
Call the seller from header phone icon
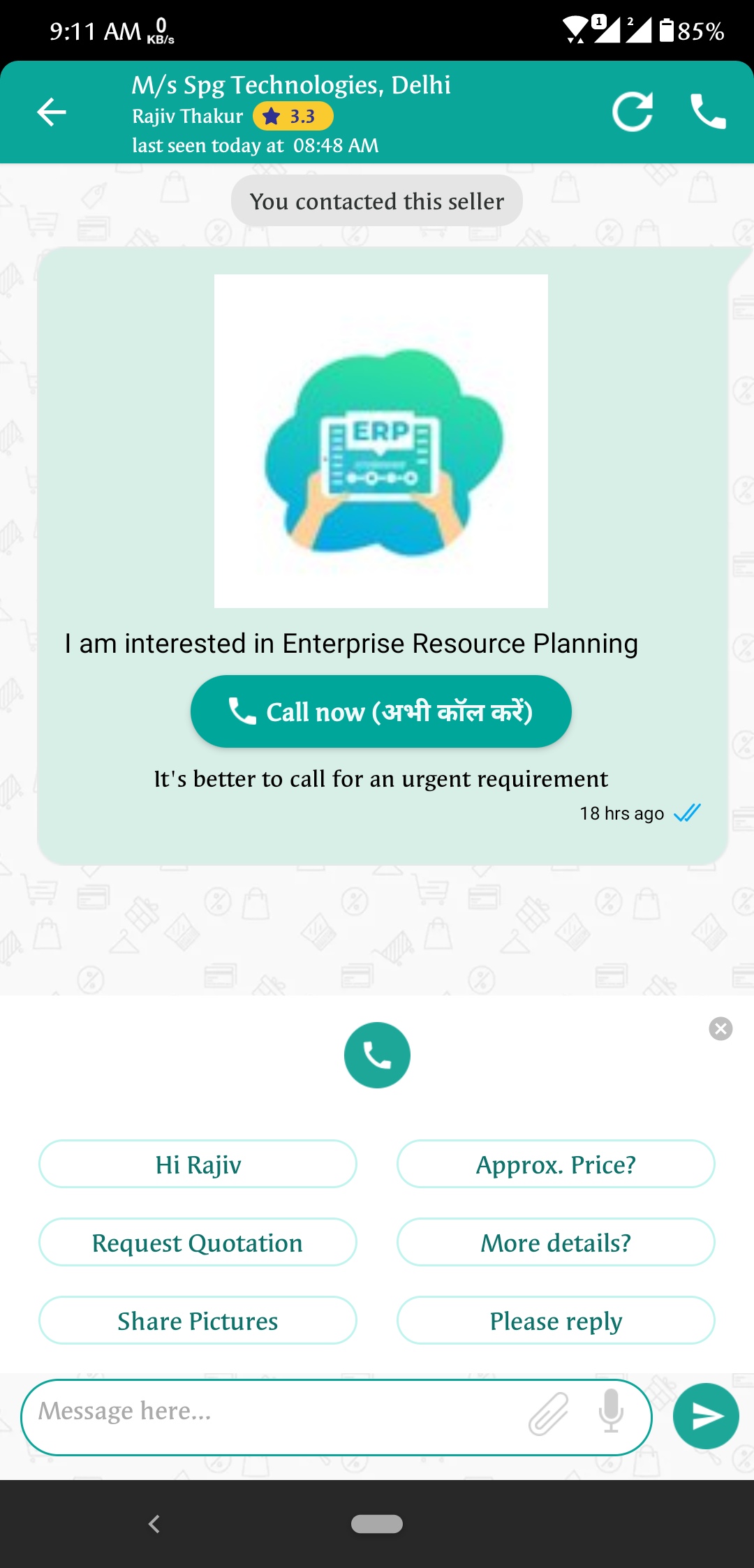click(708, 112)
